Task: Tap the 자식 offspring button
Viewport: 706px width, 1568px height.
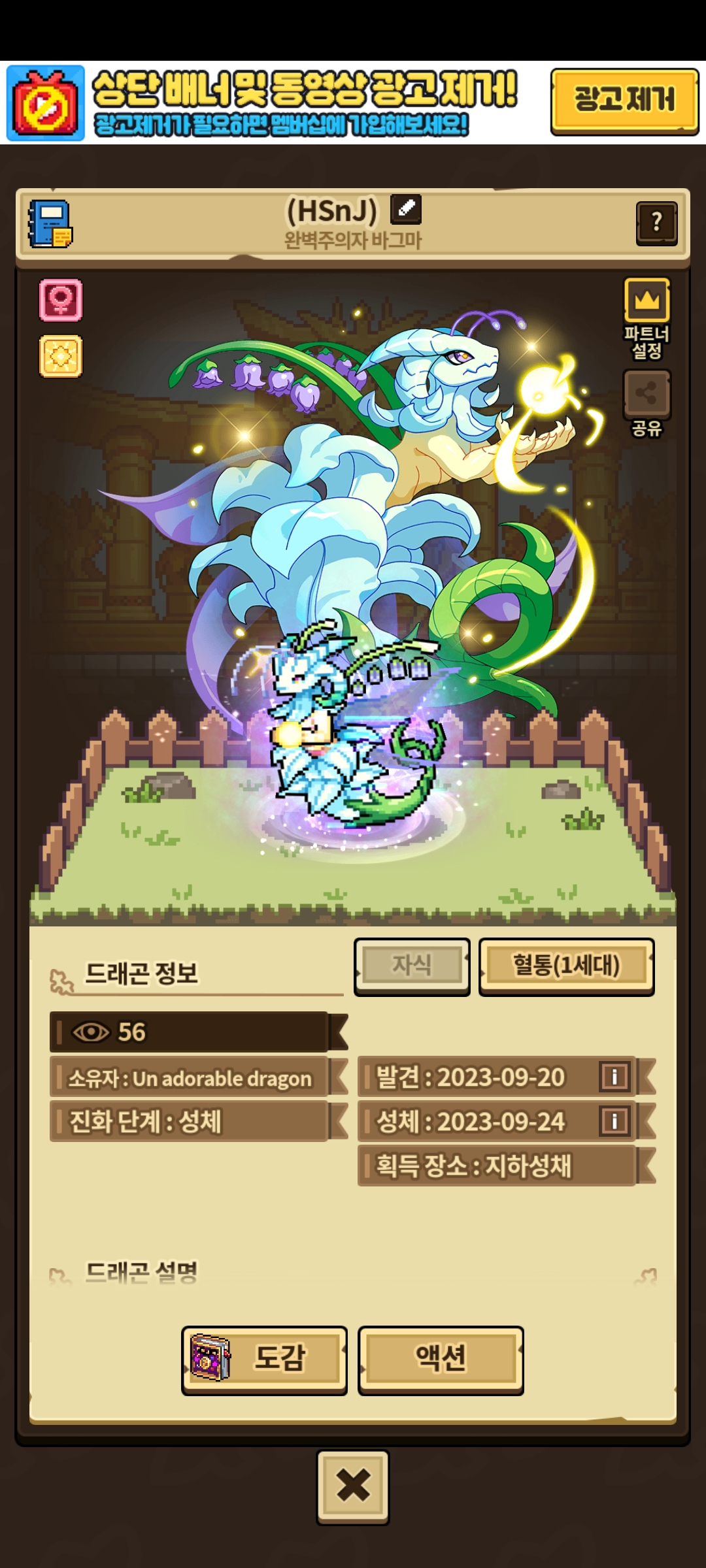Action: 412,966
